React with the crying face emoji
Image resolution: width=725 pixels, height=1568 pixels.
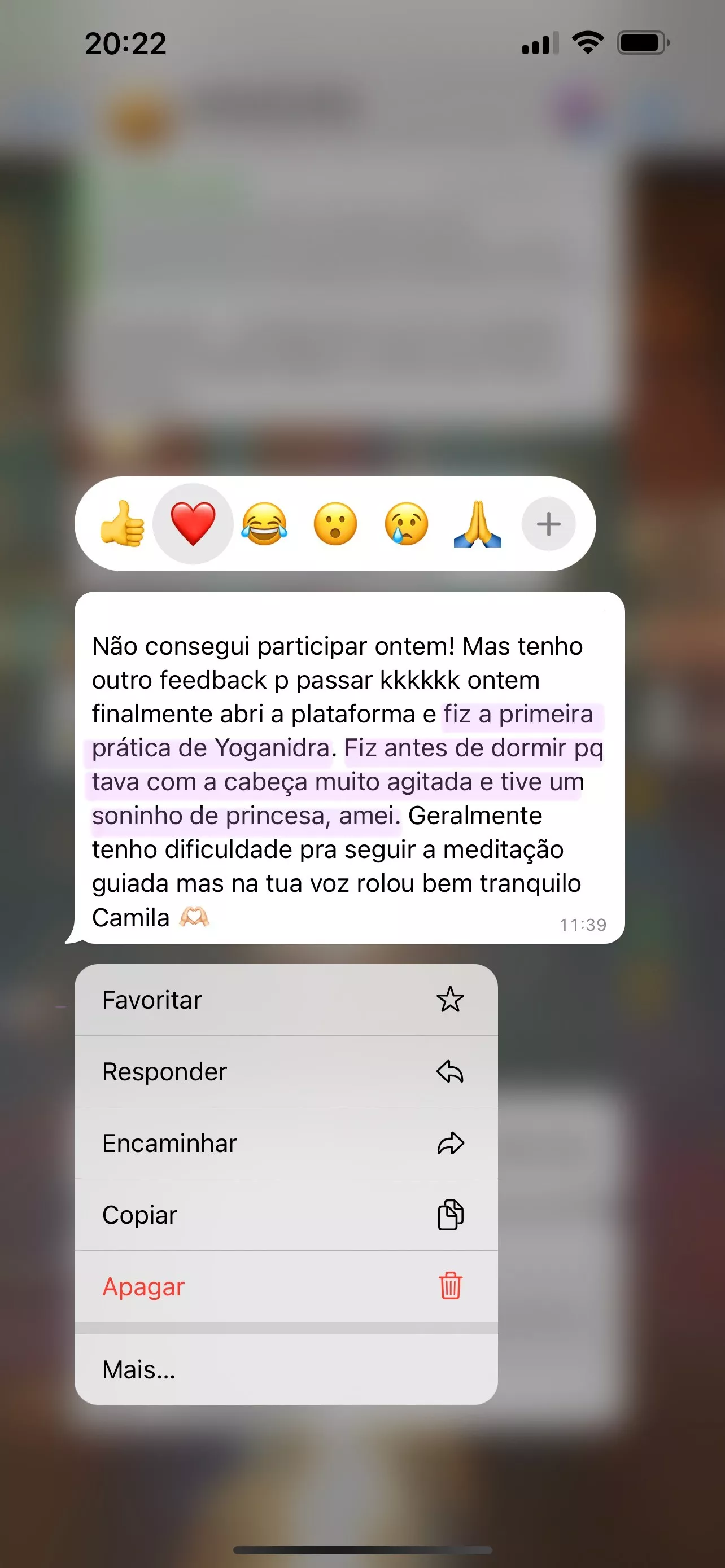[x=406, y=523]
